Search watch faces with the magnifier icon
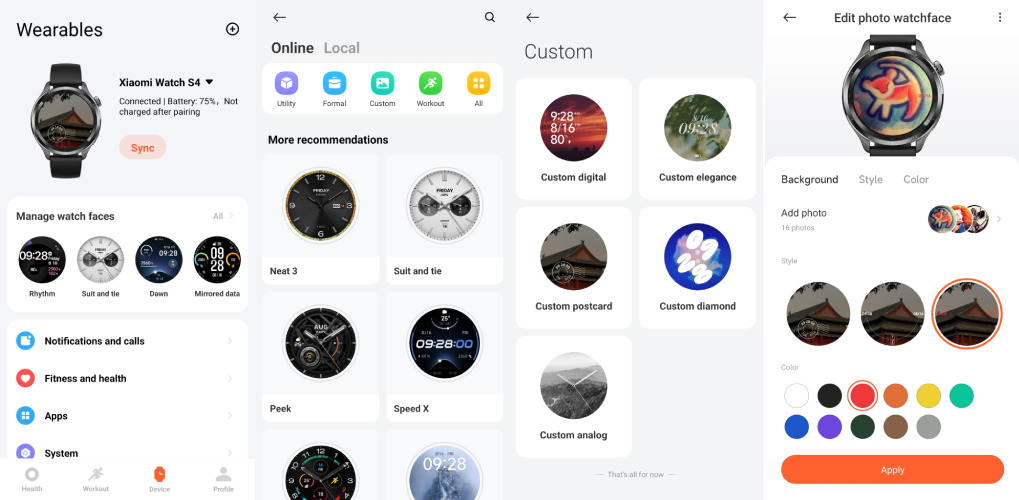The image size is (1019, 500). [x=489, y=17]
